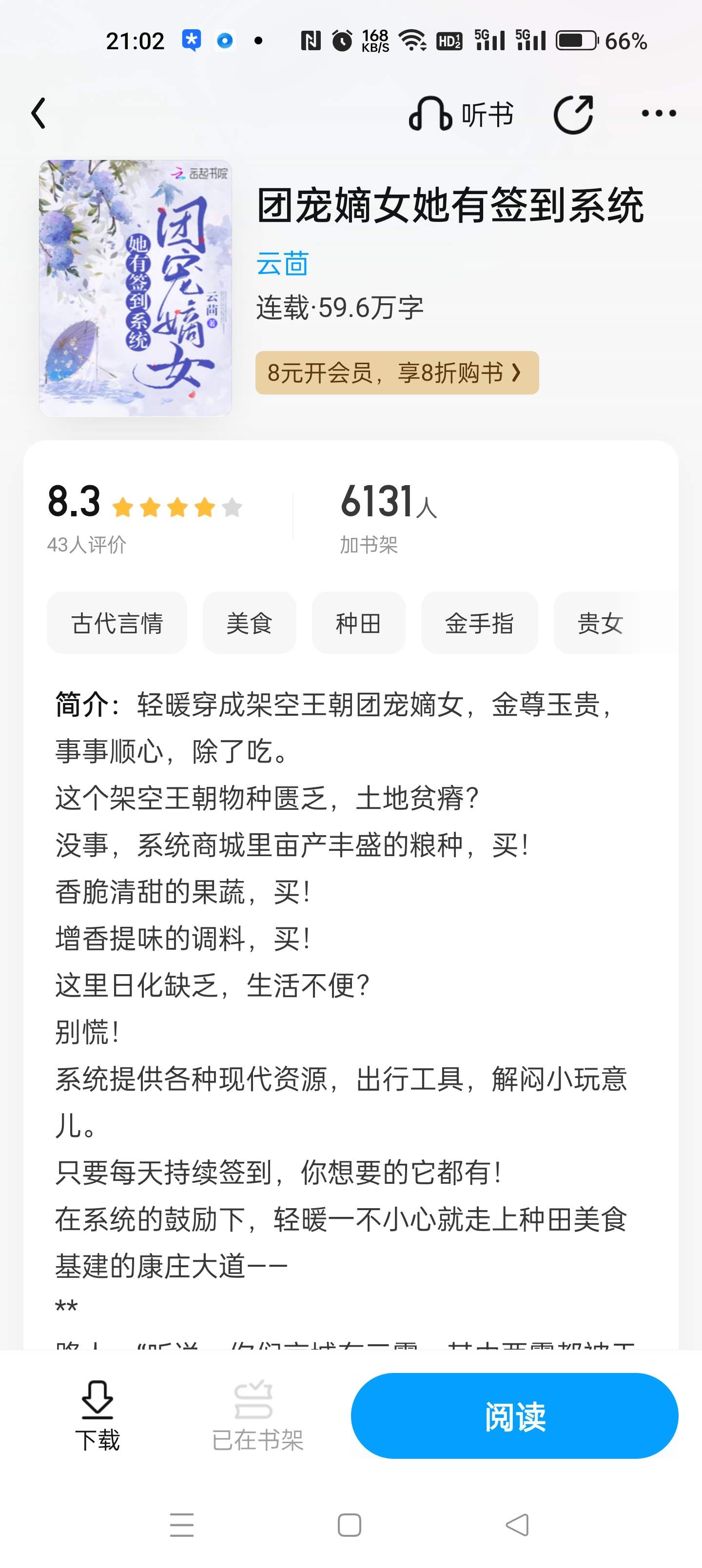
Task: View the 8.3 rating and 43 reviews
Action: coord(145,518)
